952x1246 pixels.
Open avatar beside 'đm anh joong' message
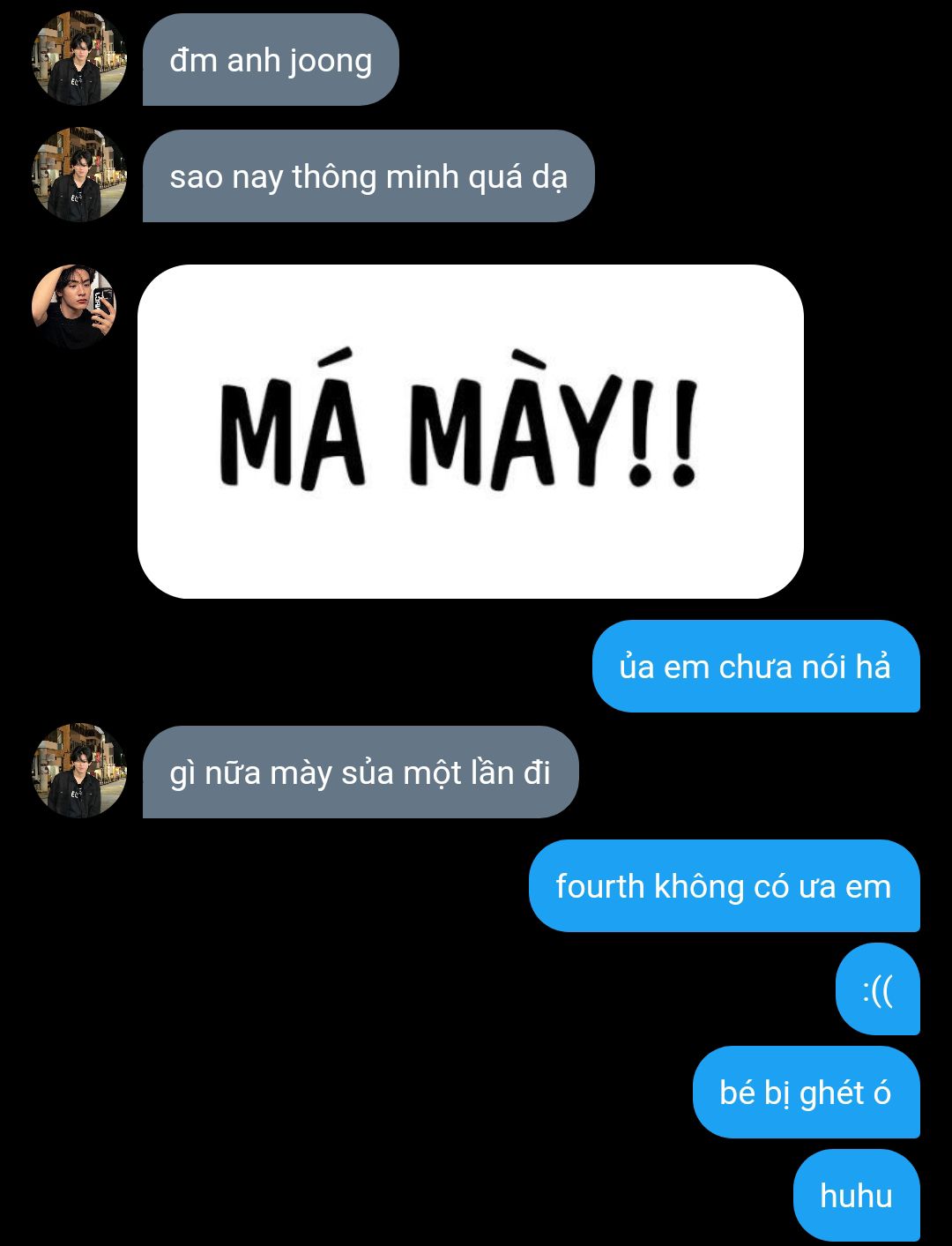79,59
